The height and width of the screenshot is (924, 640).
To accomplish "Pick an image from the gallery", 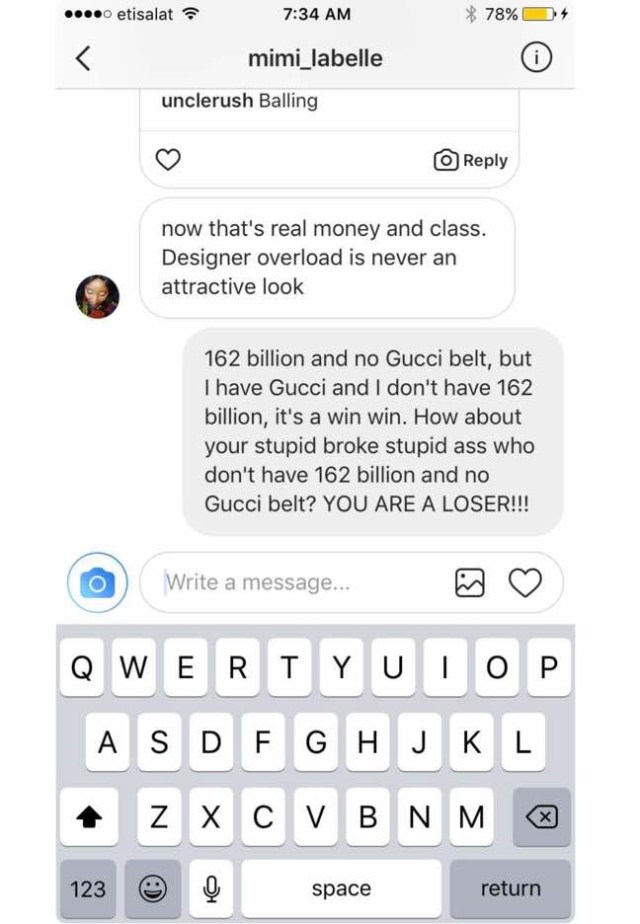I will tap(470, 582).
